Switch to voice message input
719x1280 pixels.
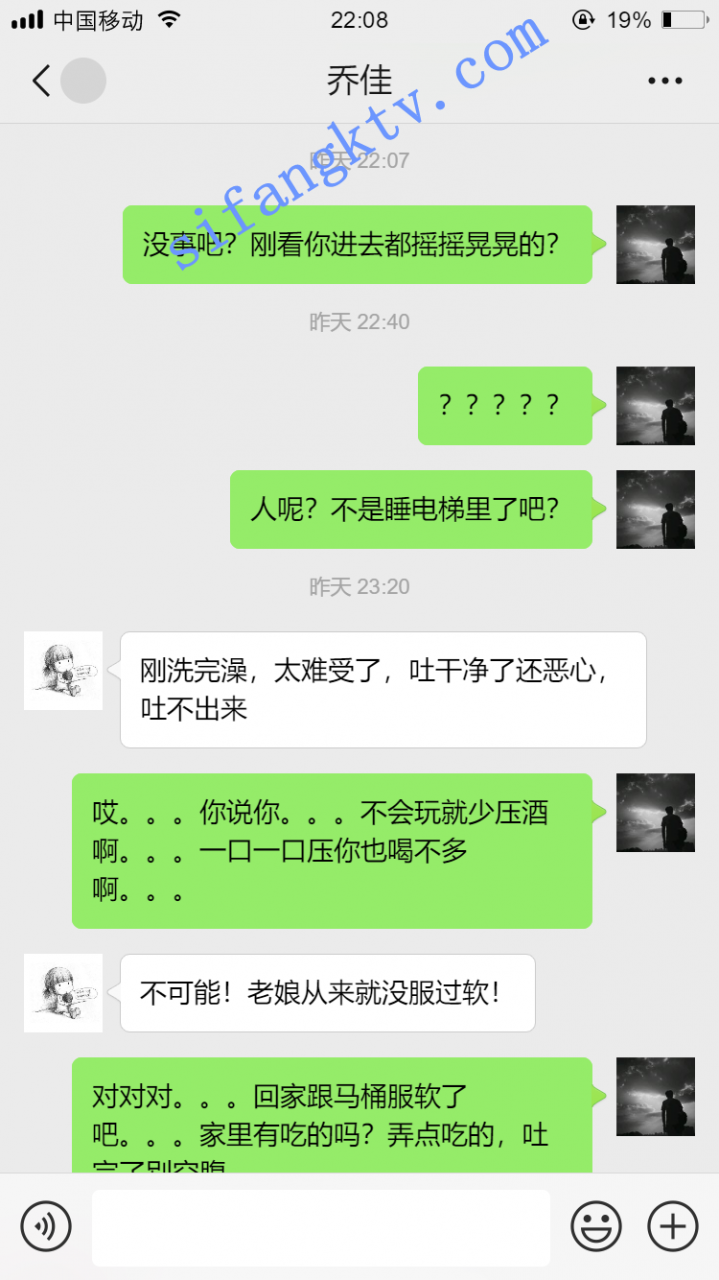pos(46,1226)
